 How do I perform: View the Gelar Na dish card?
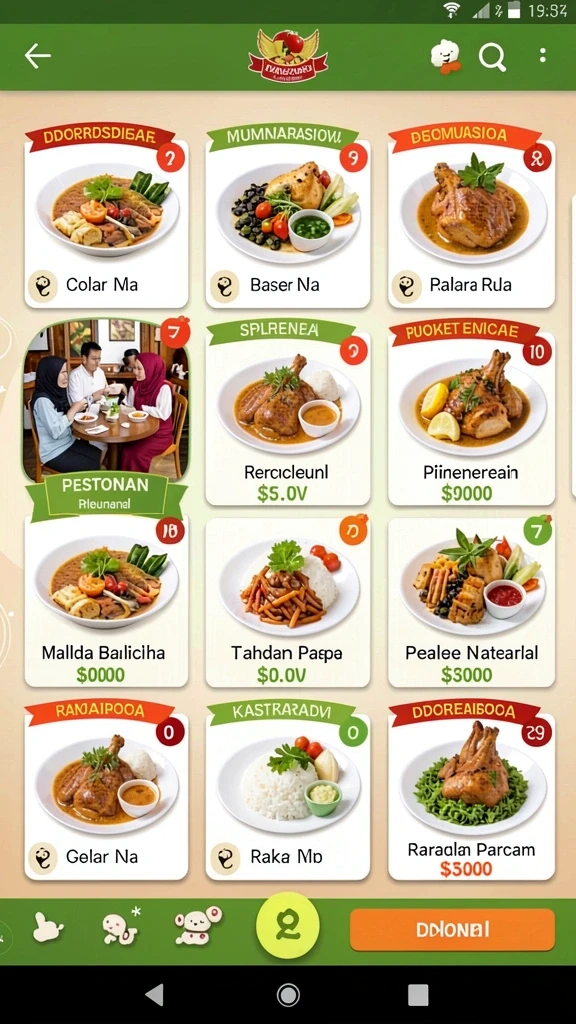tap(106, 790)
